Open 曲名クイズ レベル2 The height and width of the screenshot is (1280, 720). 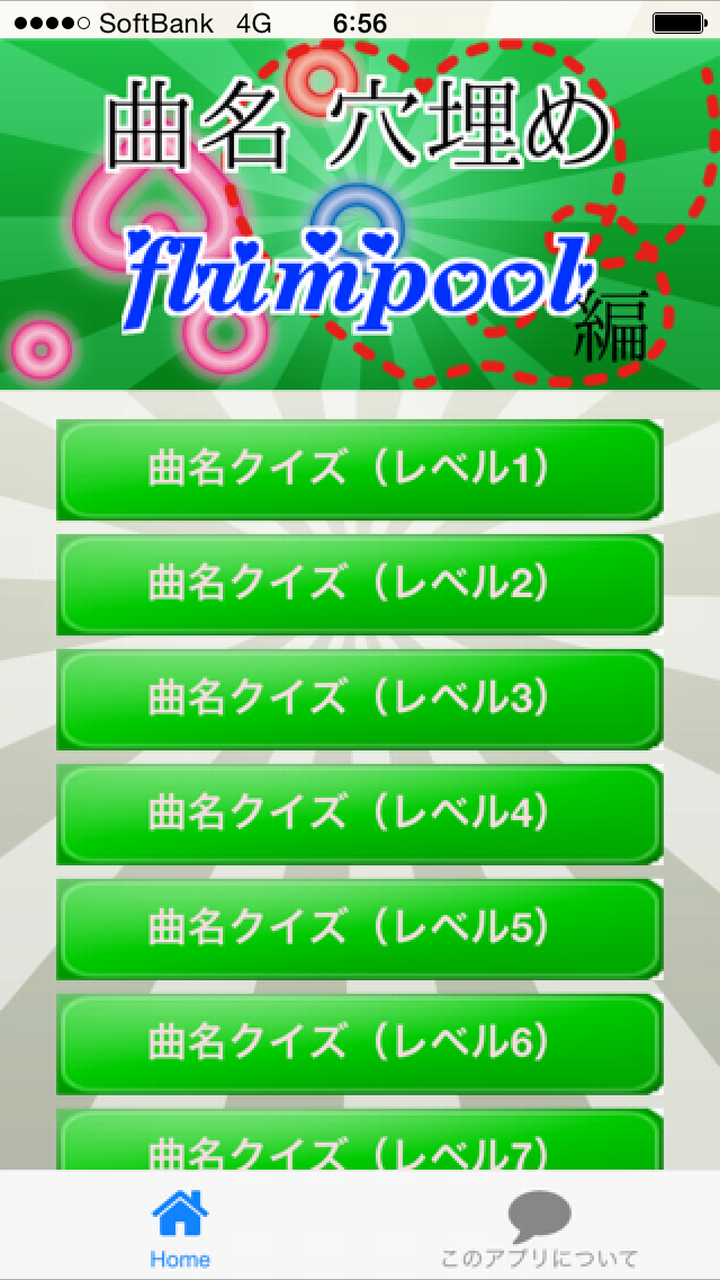[x=360, y=585]
